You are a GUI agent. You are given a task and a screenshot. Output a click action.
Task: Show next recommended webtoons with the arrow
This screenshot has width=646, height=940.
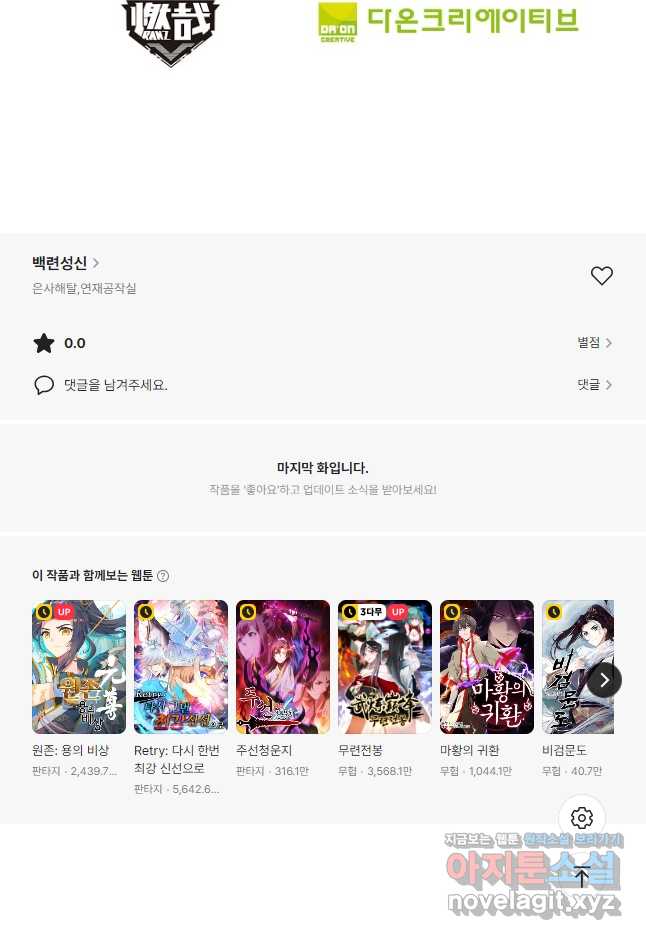[604, 680]
